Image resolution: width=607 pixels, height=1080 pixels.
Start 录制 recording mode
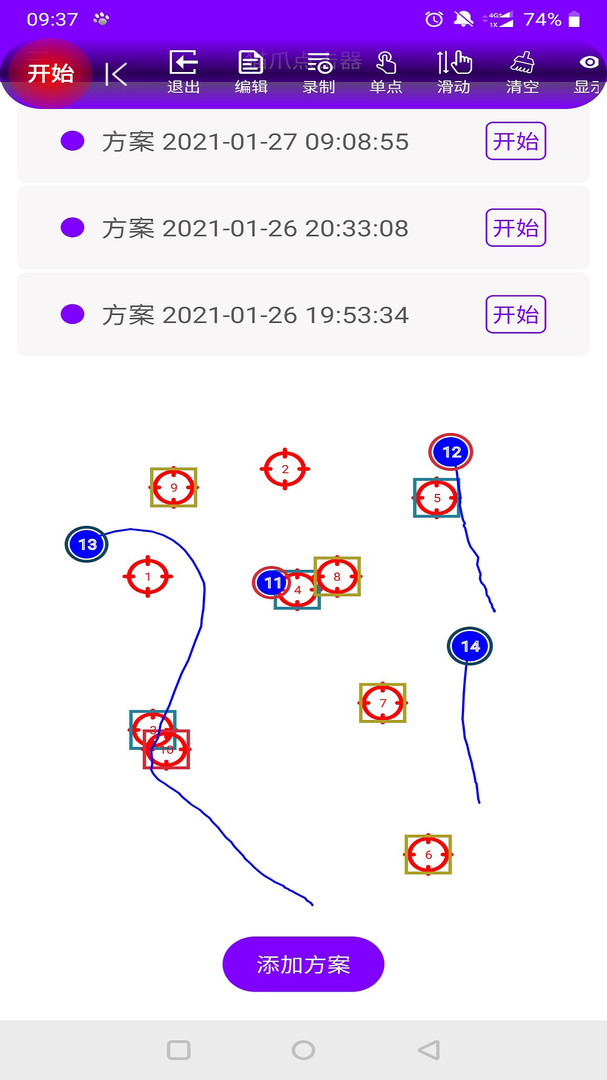[x=319, y=73]
